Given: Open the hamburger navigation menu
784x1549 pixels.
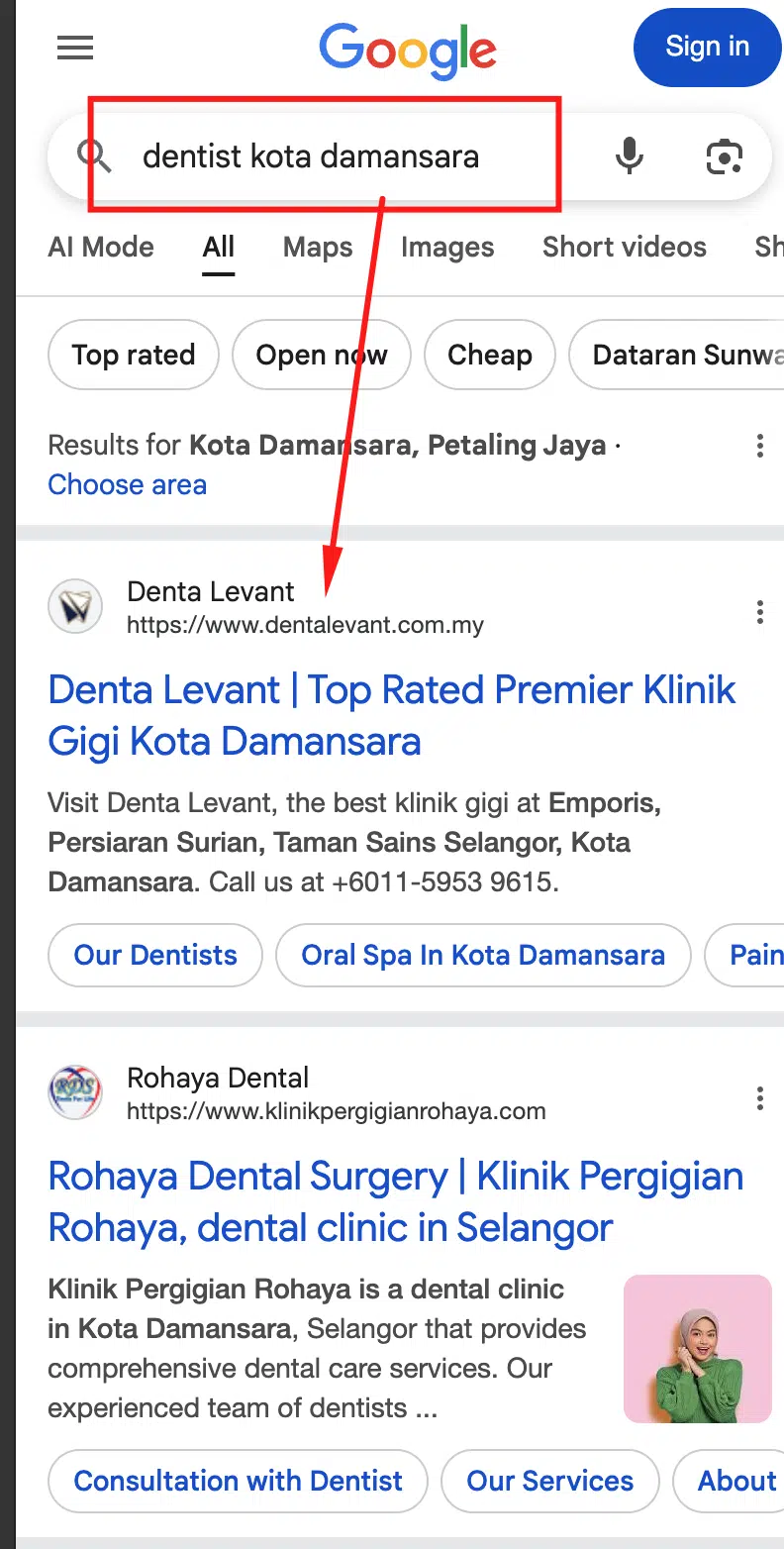Looking at the screenshot, I should pos(75,47).
